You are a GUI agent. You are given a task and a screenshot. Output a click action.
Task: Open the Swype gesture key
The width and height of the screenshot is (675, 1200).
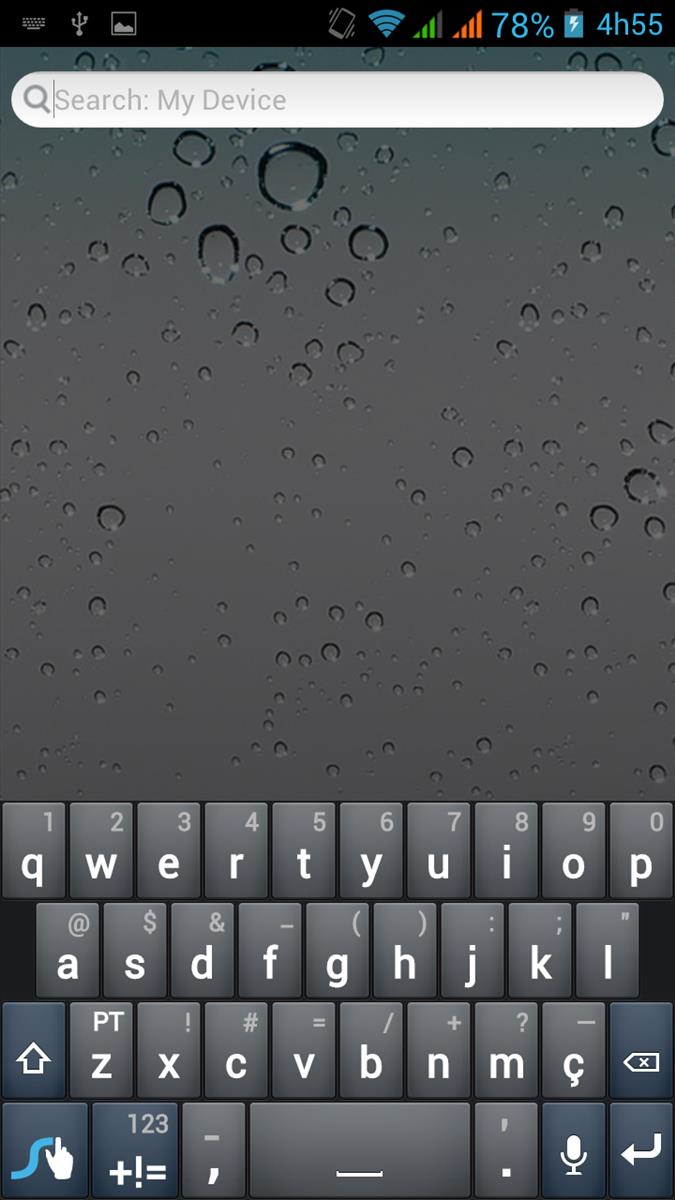[45, 1151]
